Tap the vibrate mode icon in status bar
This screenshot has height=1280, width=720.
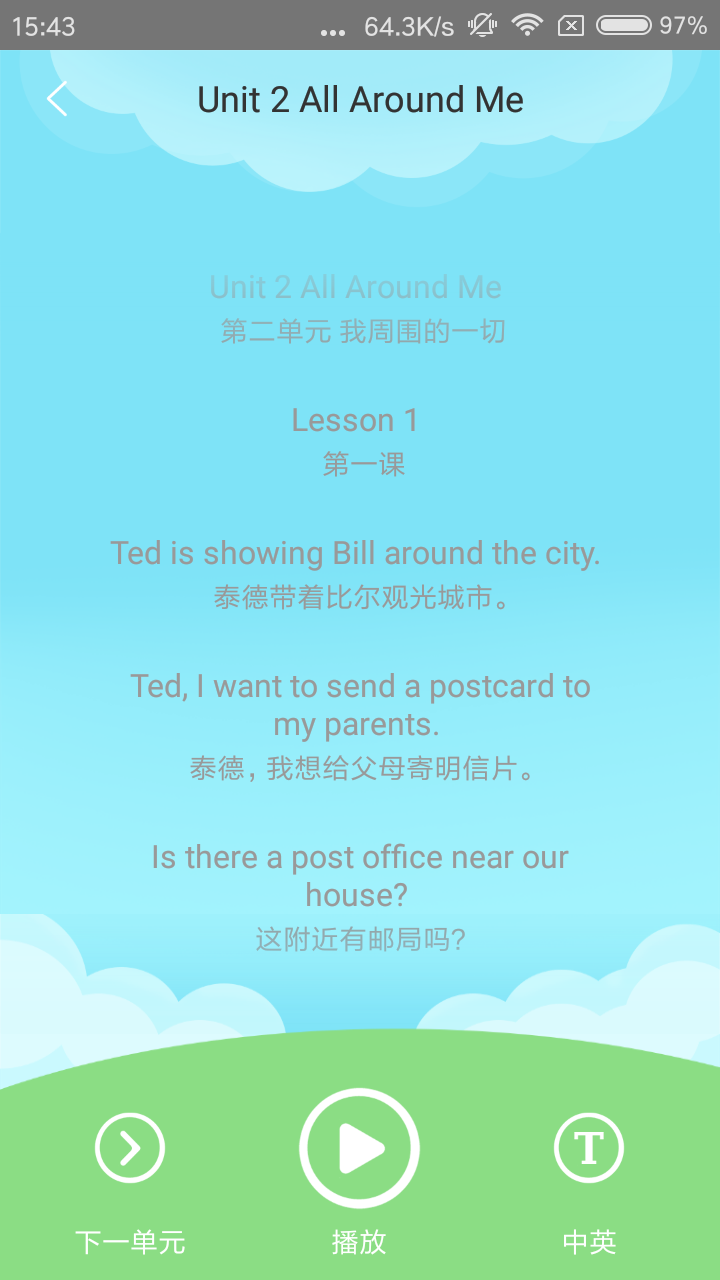coord(480,26)
